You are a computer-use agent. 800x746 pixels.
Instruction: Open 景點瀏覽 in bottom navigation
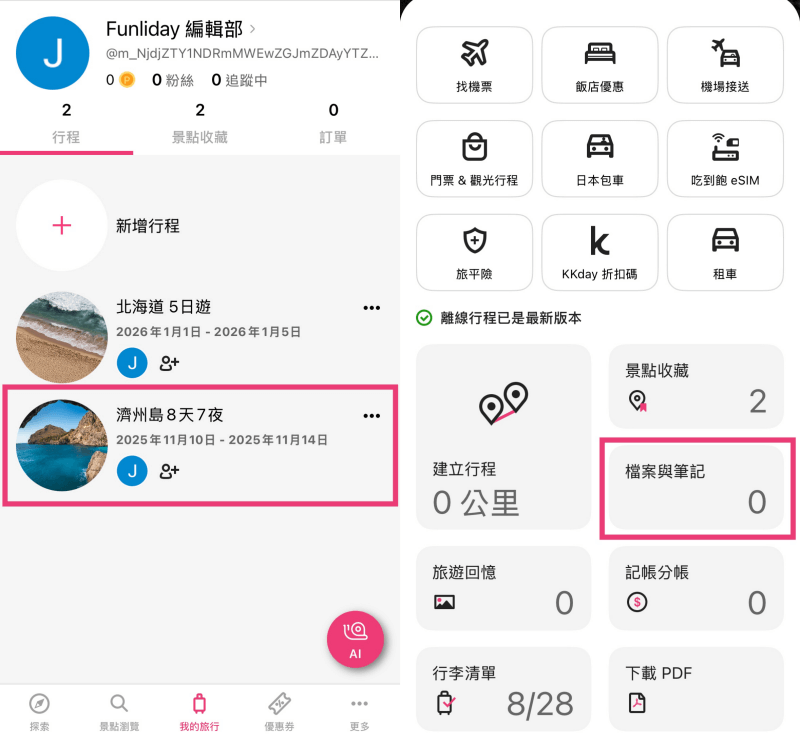click(x=119, y=712)
